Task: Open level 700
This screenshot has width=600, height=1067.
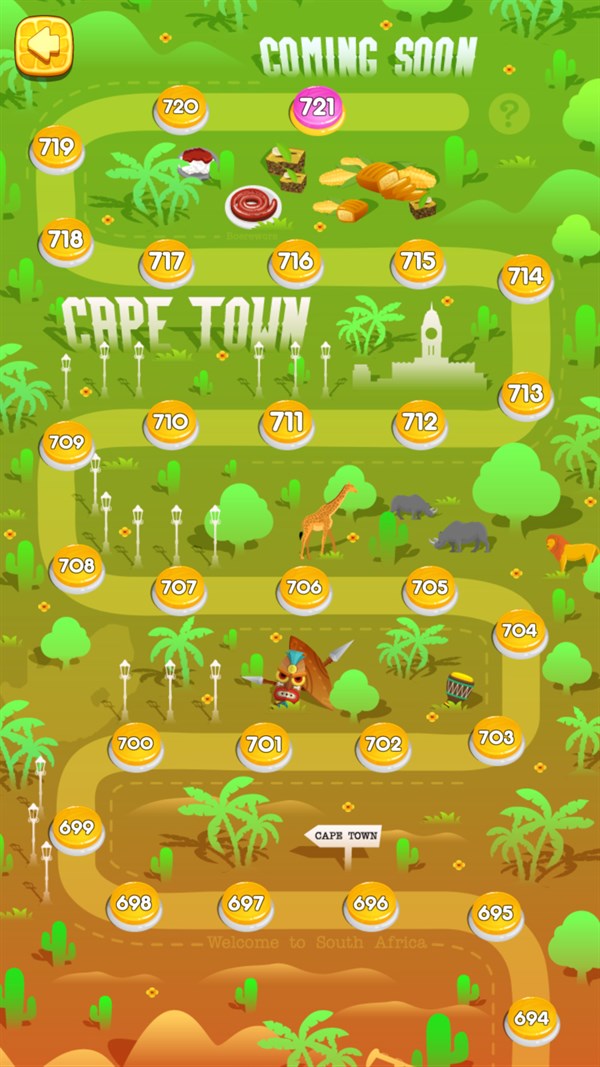Action: pyautogui.click(x=136, y=746)
